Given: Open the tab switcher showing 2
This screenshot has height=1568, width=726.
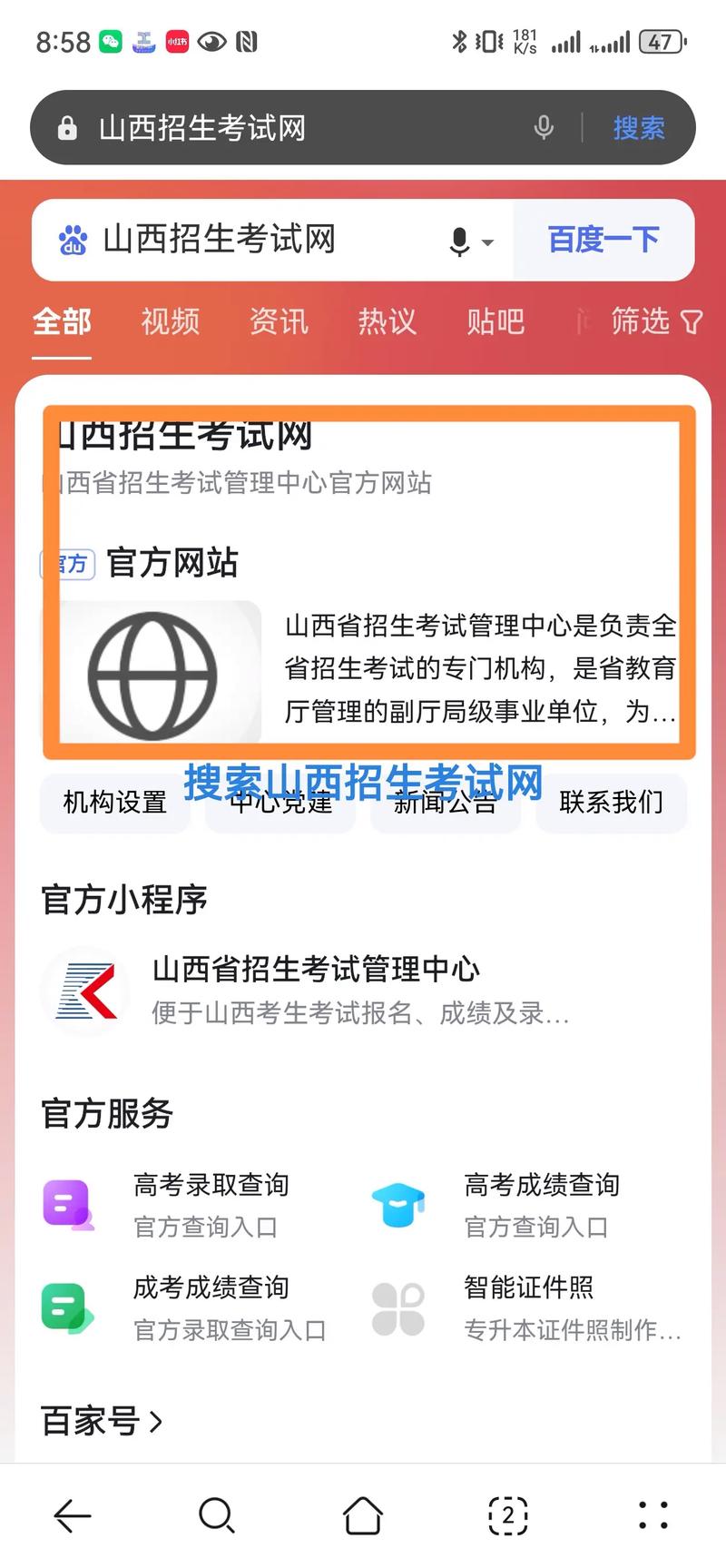Looking at the screenshot, I should (507, 1515).
